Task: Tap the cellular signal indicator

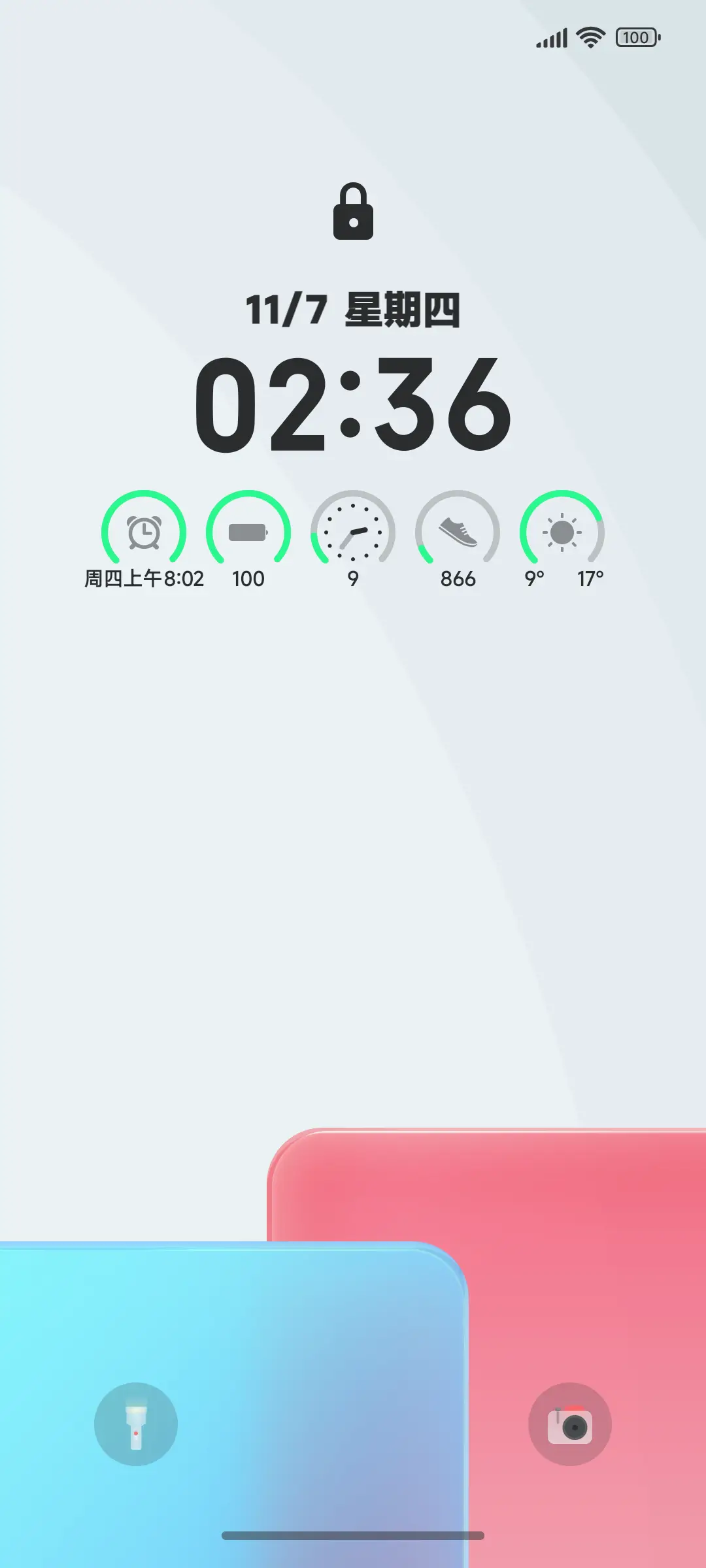Action: (x=551, y=37)
